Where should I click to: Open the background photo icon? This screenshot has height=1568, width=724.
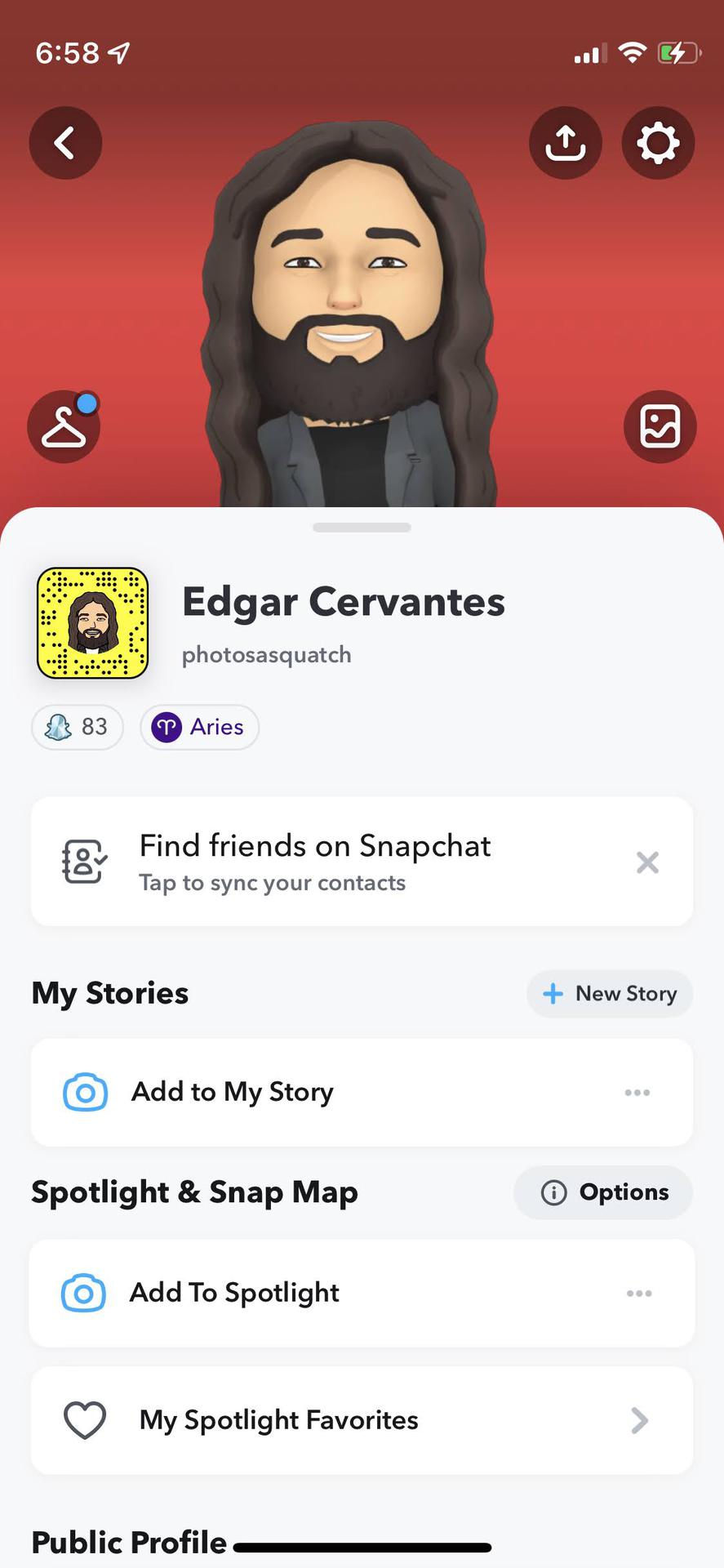pyautogui.click(x=660, y=426)
